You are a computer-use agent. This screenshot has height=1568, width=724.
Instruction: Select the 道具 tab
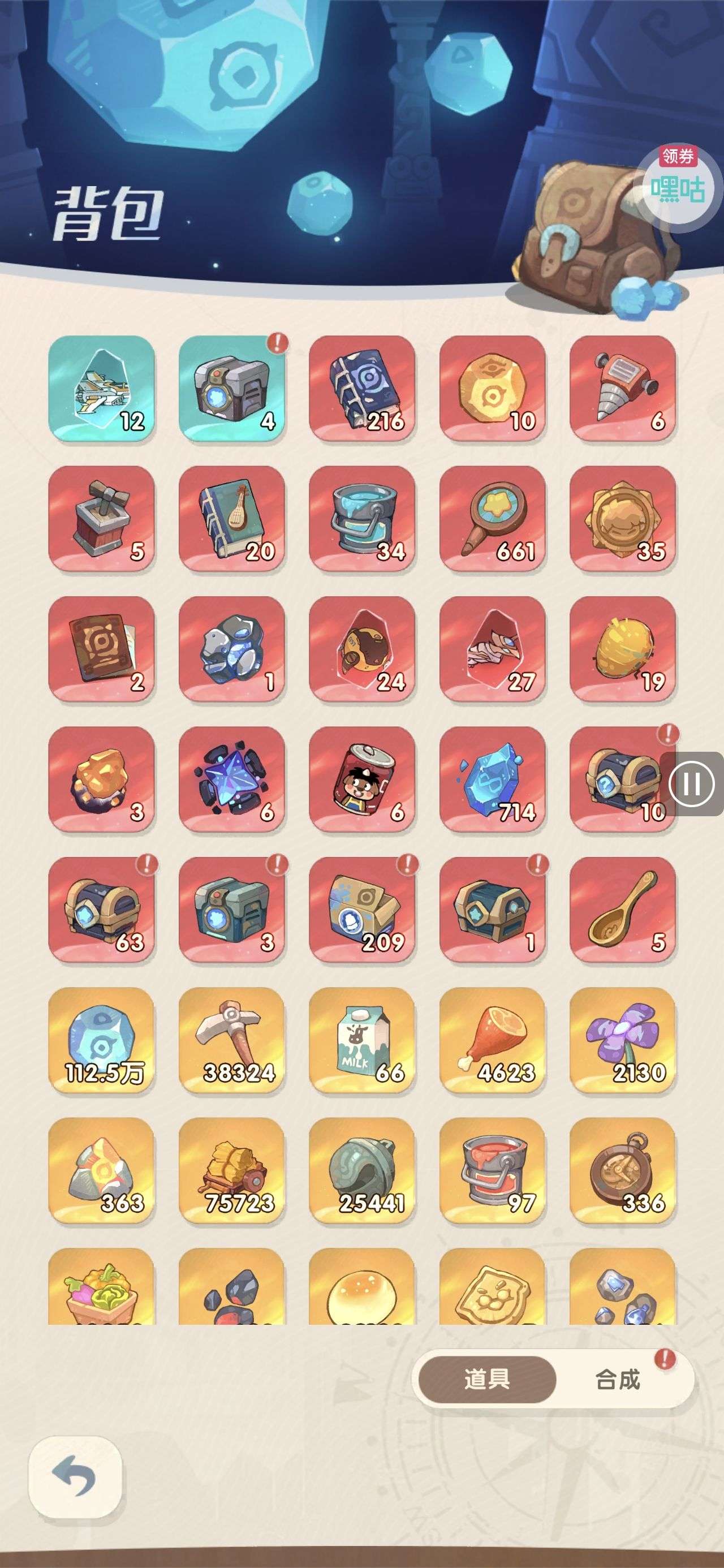486,1379
